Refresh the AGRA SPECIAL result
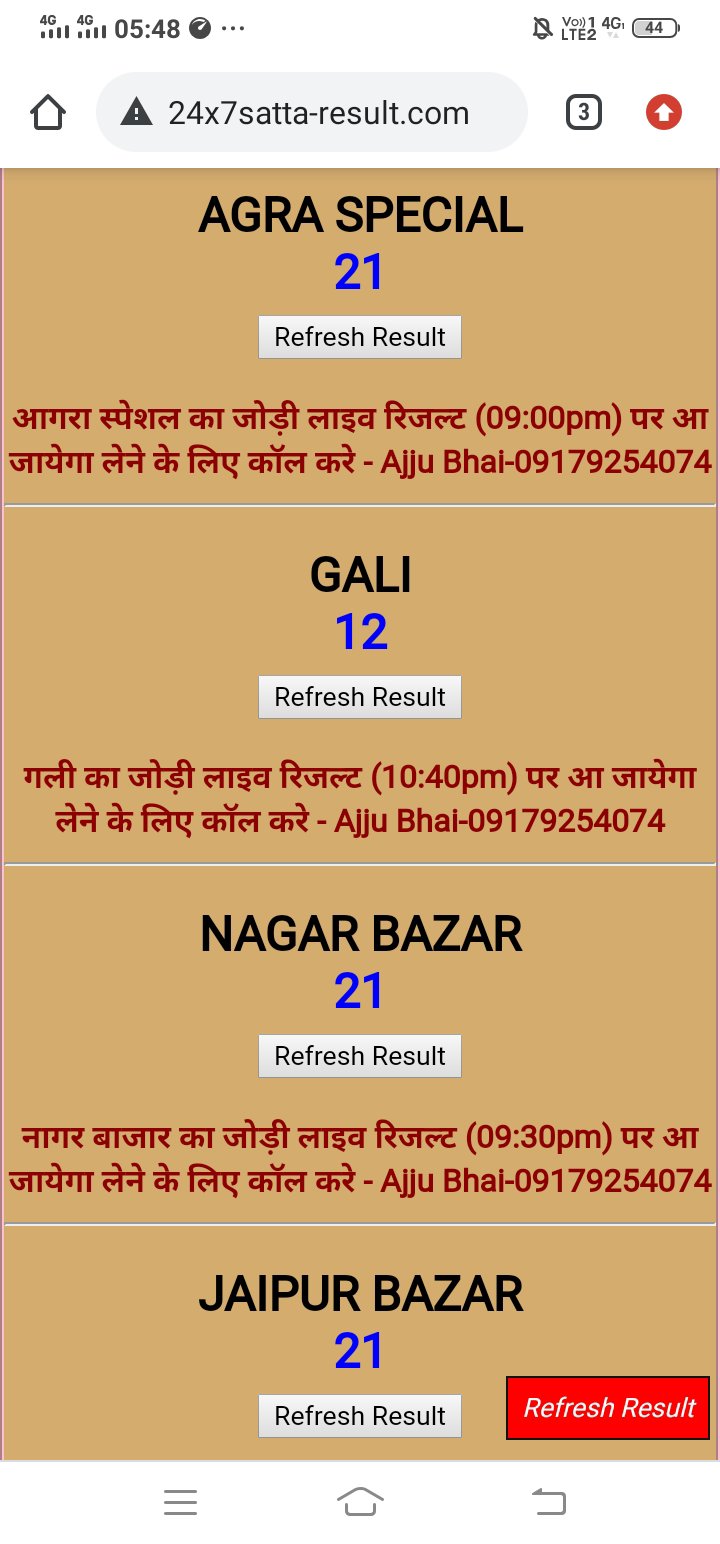Image resolution: width=720 pixels, height=1544 pixels. [x=360, y=337]
